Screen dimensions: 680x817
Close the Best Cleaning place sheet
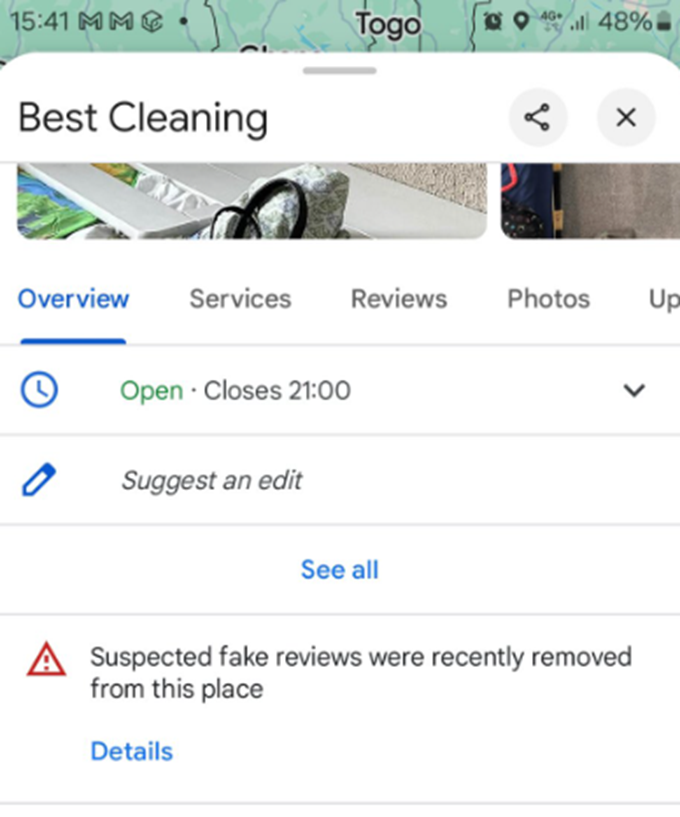click(x=626, y=118)
